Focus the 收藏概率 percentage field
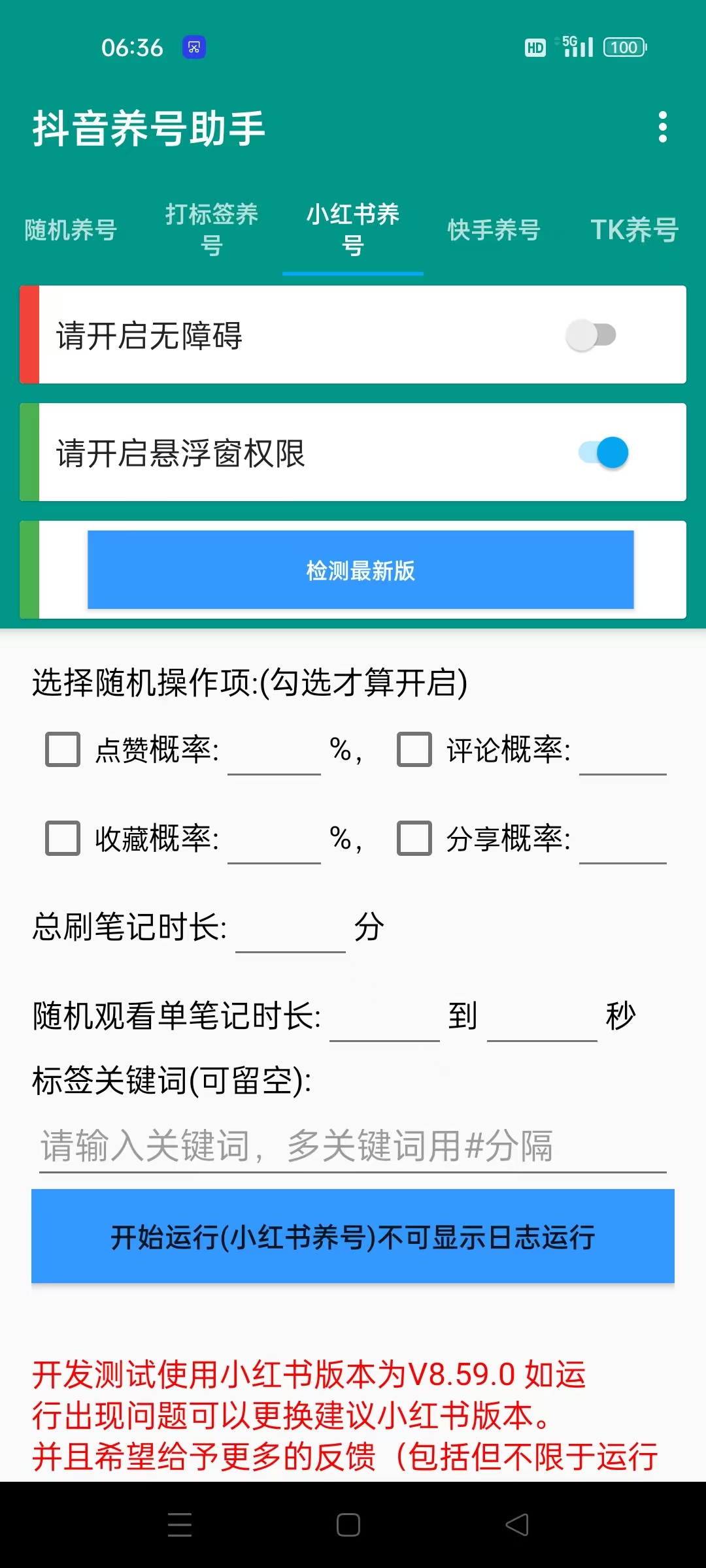 274,841
